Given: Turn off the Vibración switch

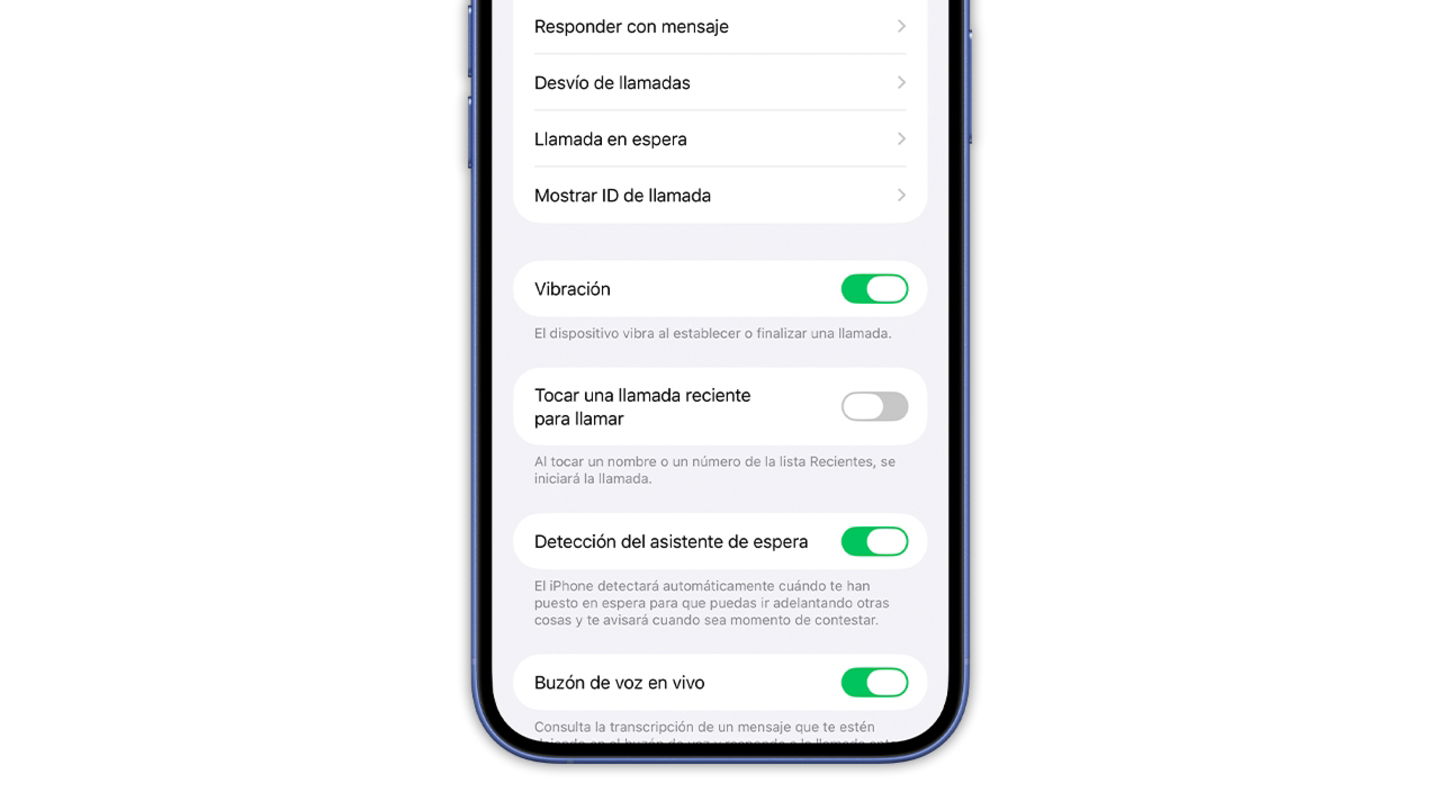Looking at the screenshot, I should [874, 289].
